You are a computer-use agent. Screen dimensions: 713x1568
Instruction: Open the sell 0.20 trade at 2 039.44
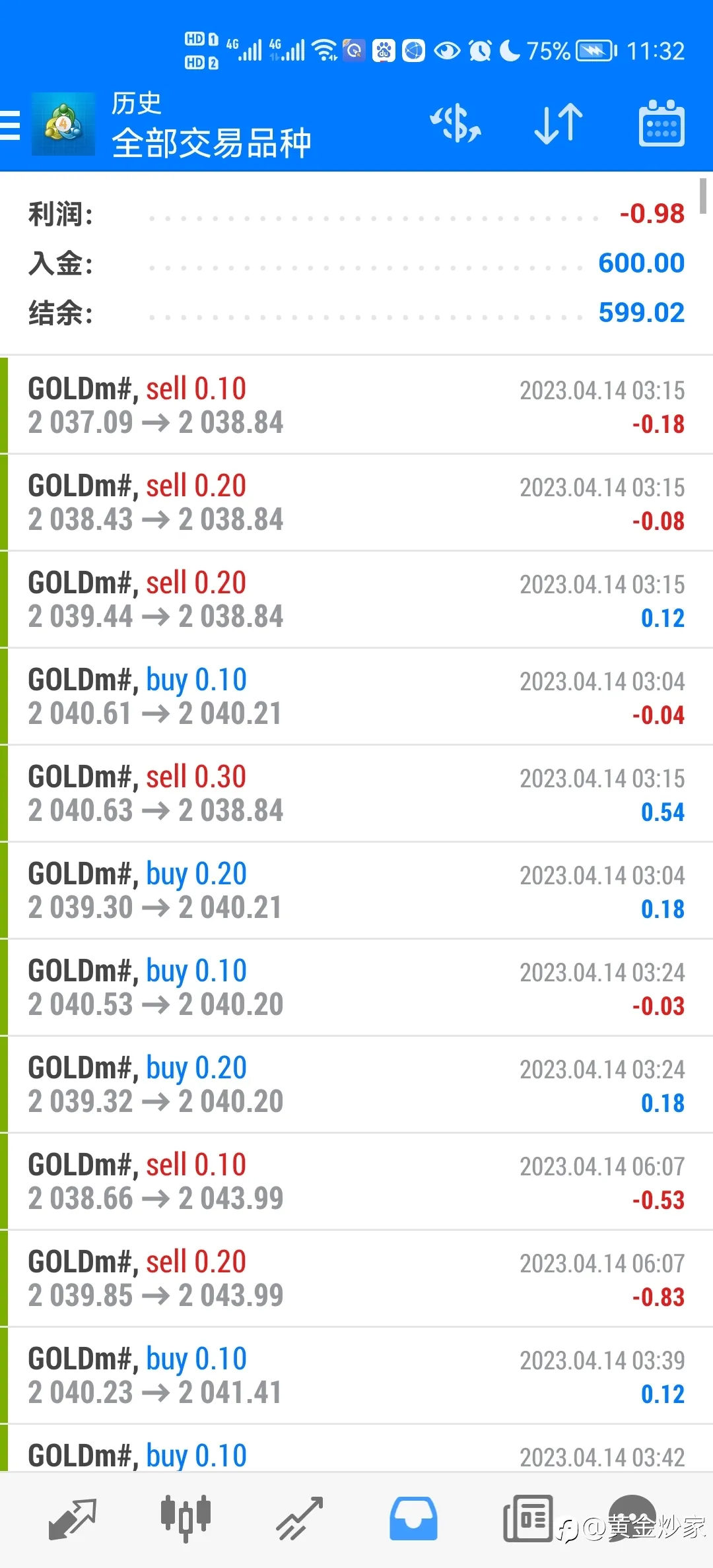coord(356,599)
